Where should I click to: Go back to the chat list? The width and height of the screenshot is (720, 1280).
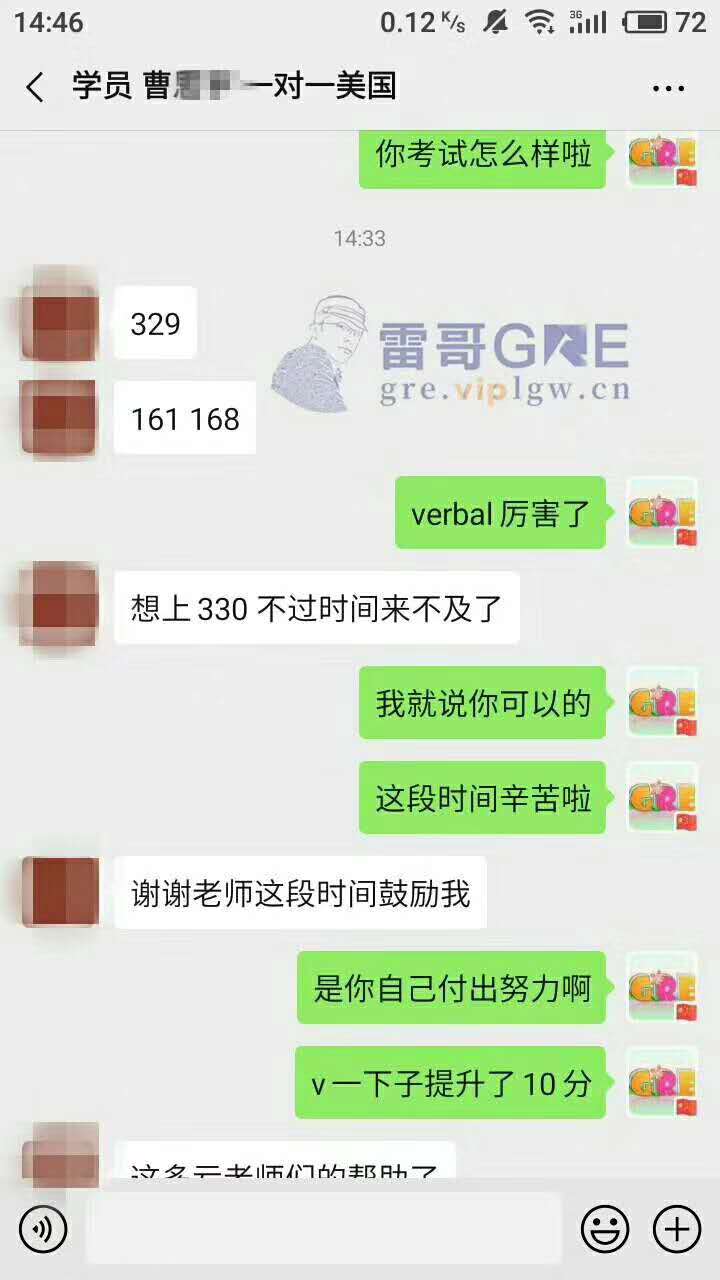click(x=35, y=87)
